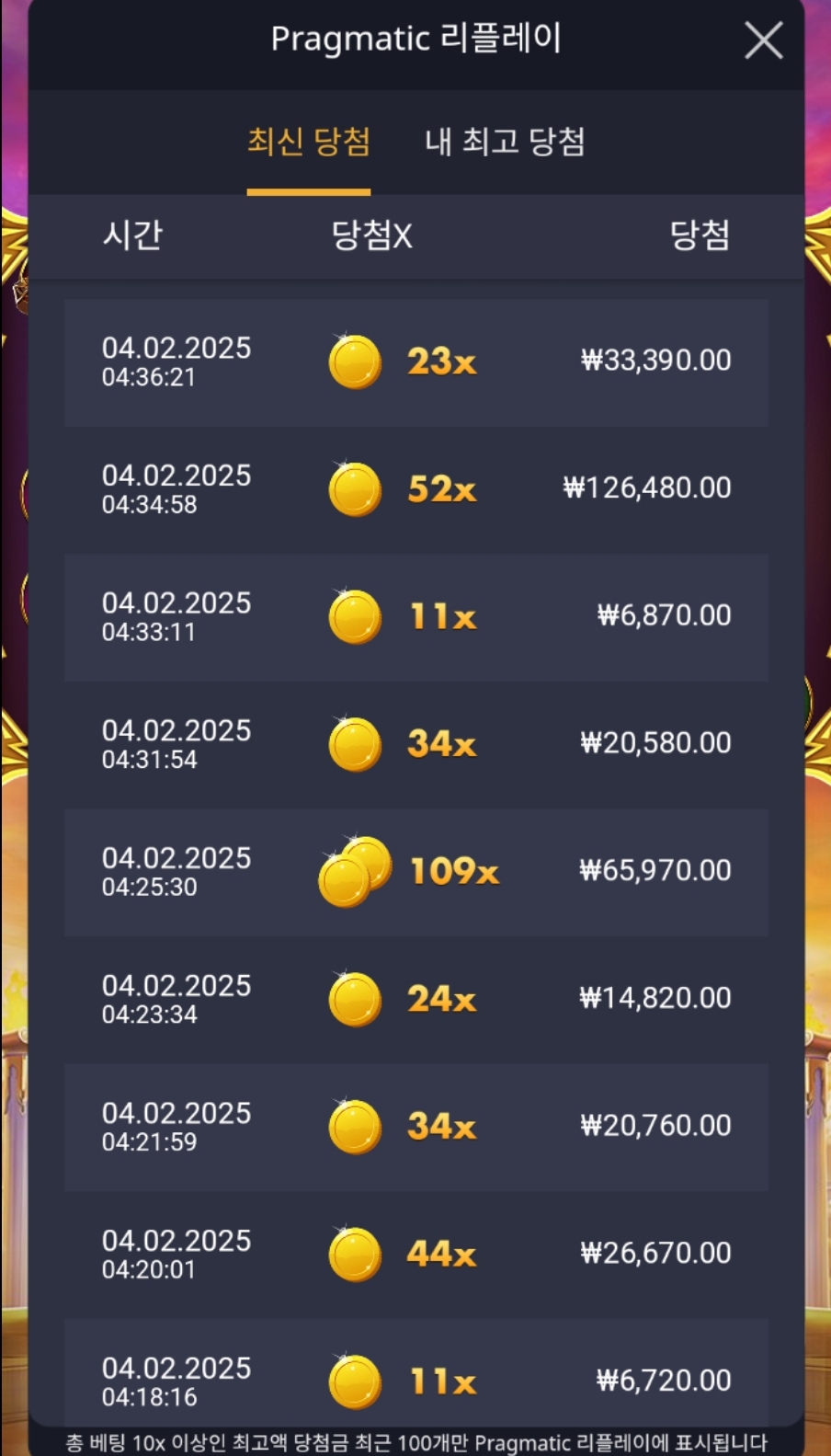Open the 34x win replay from 04:31:54

click(415, 744)
